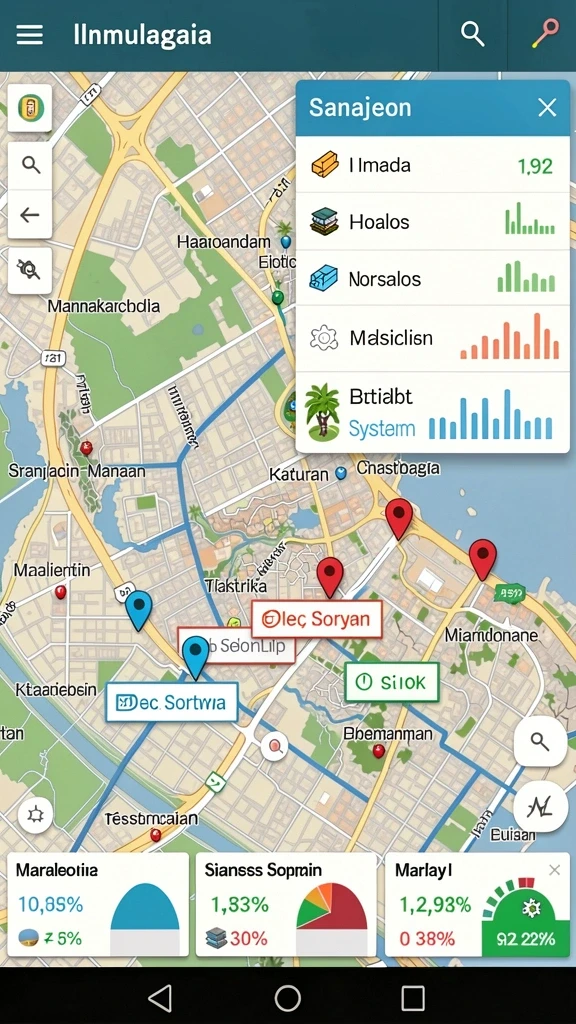The image size is (576, 1024).
Task: Open the Maraleotiia stats card
Action: click(x=98, y=904)
